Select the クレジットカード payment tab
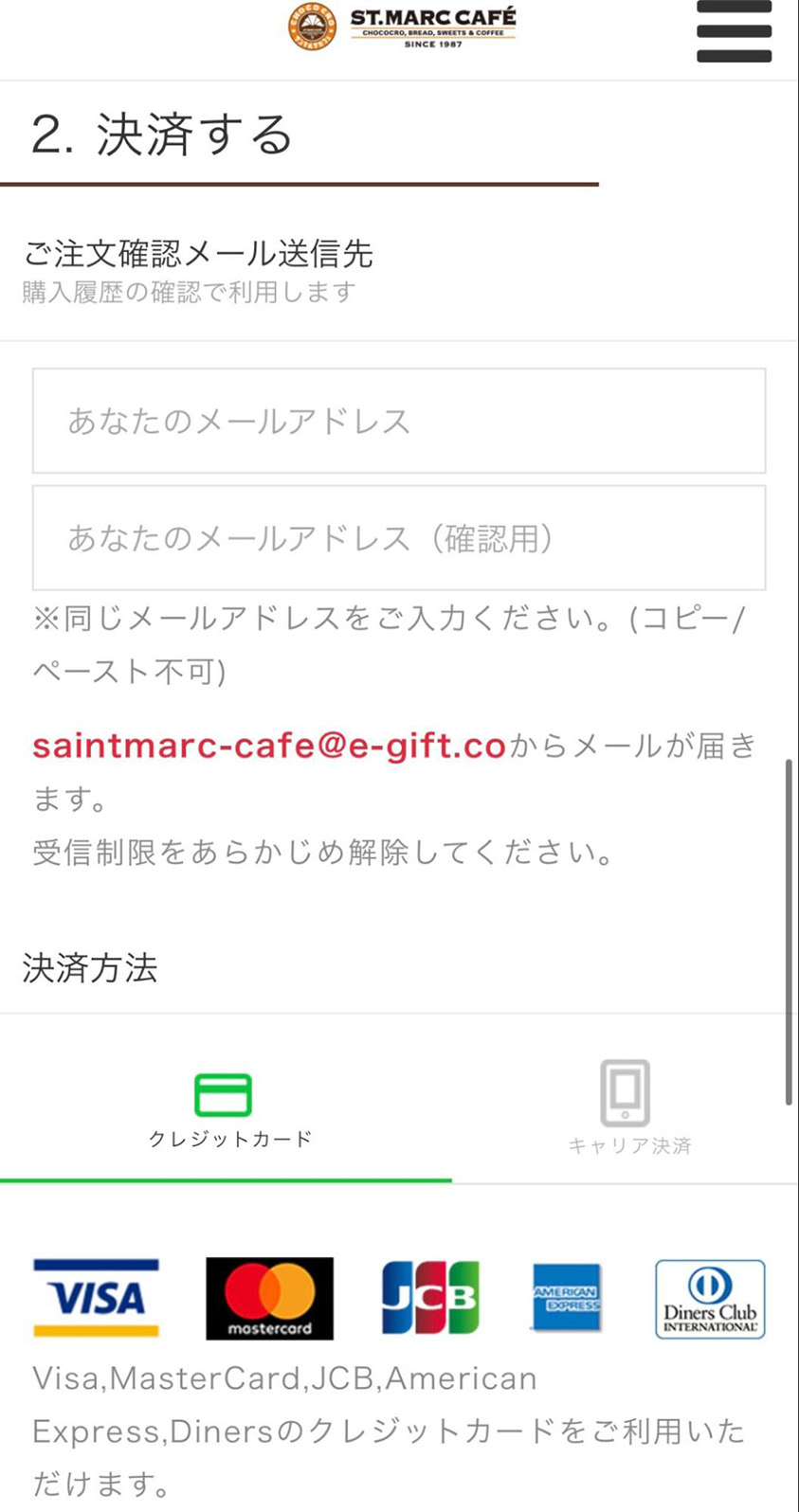The height and width of the screenshot is (1512, 799). click(226, 1112)
